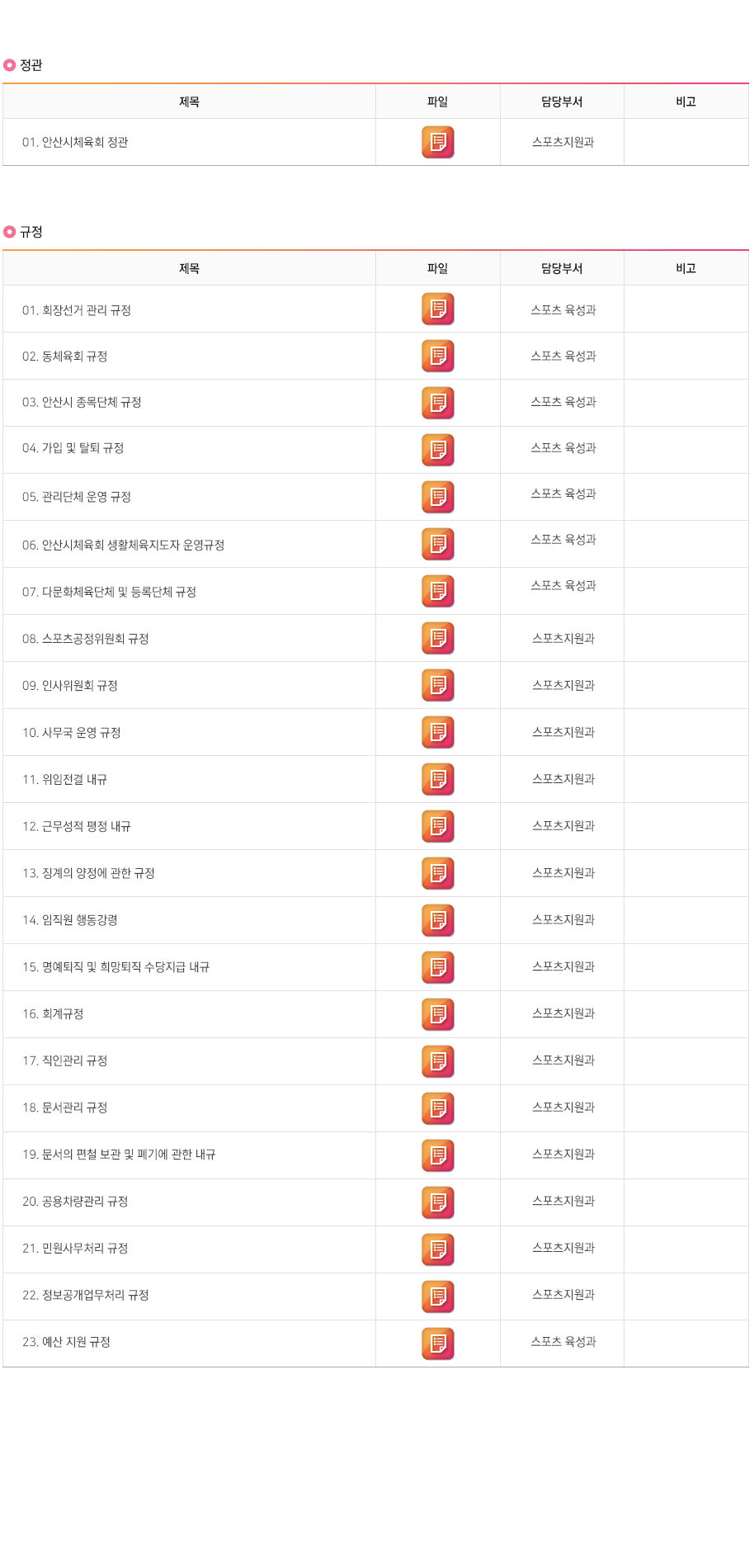Image resolution: width=754 pixels, height=1568 pixels.
Task: Download the 안산시체육회 정관 file
Action: 438,142
